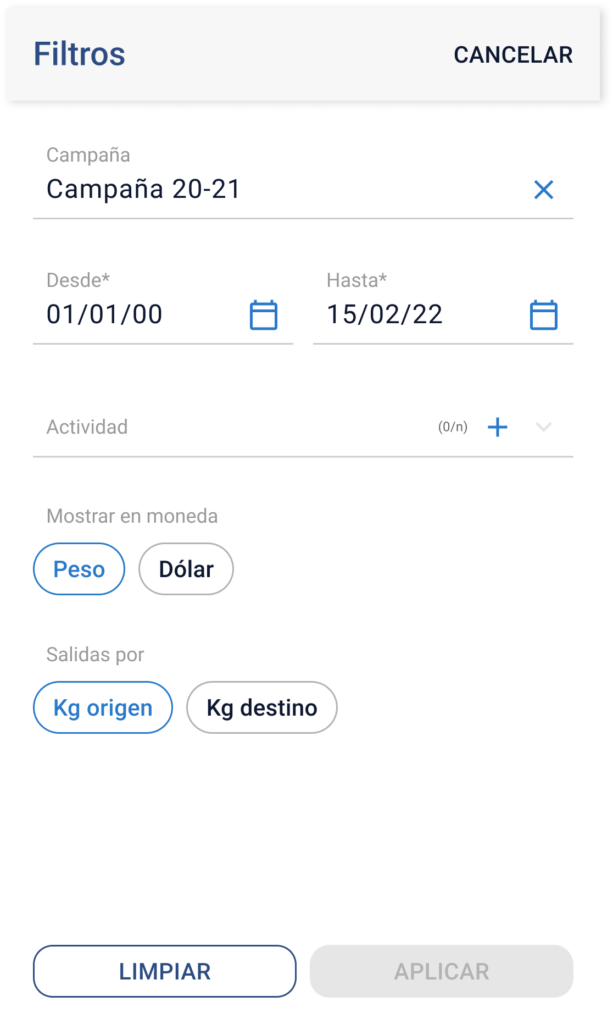This screenshot has height=1024, width=613.
Task: Select Peso as currency
Action: [79, 569]
